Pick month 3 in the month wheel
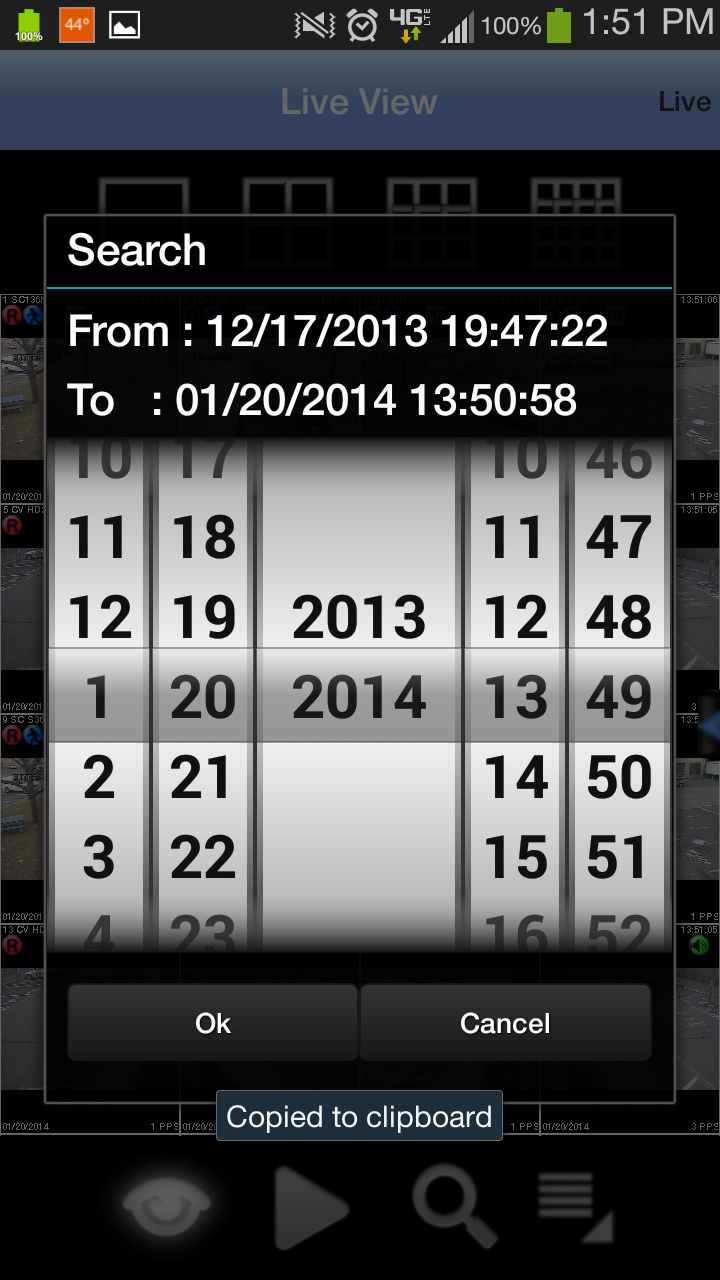 (x=99, y=858)
